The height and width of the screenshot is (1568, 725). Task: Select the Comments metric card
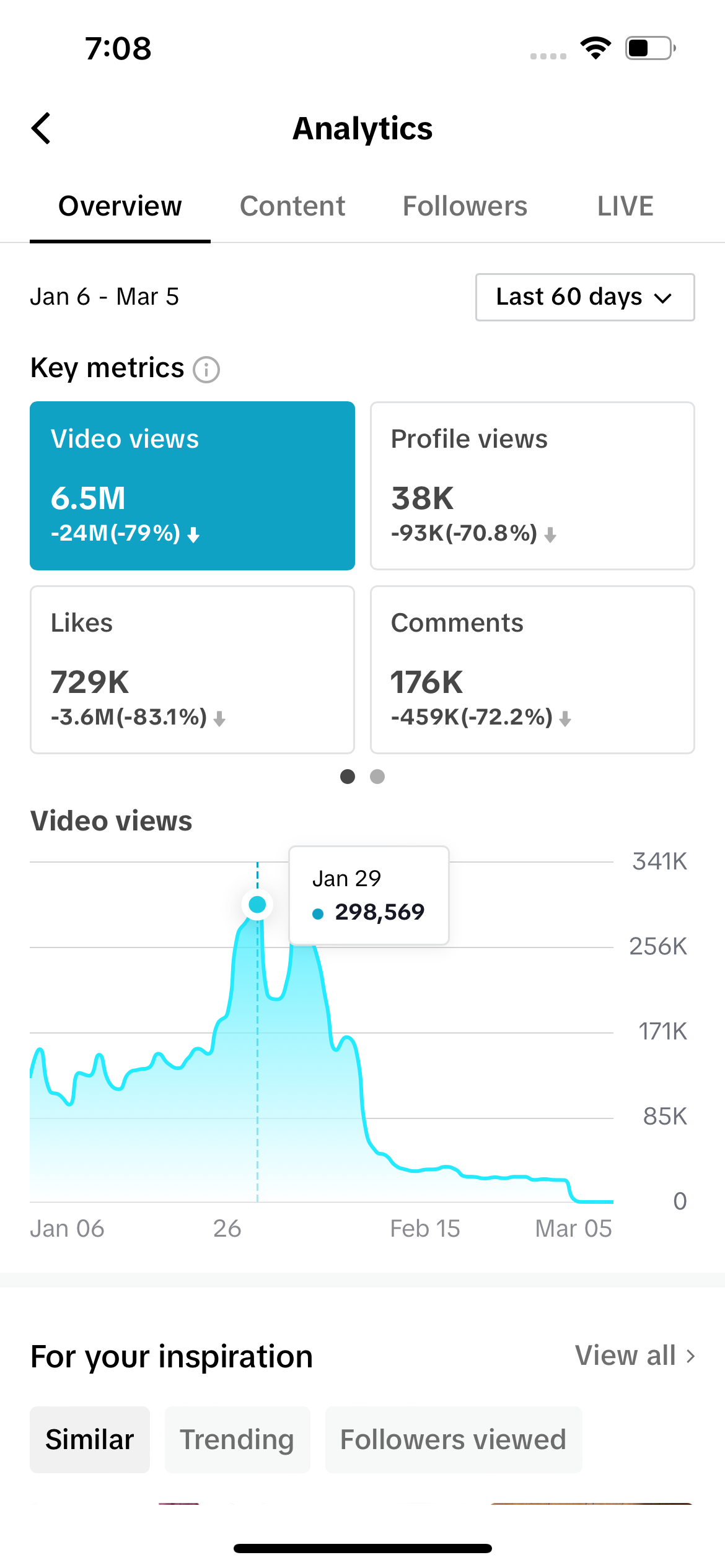532,669
